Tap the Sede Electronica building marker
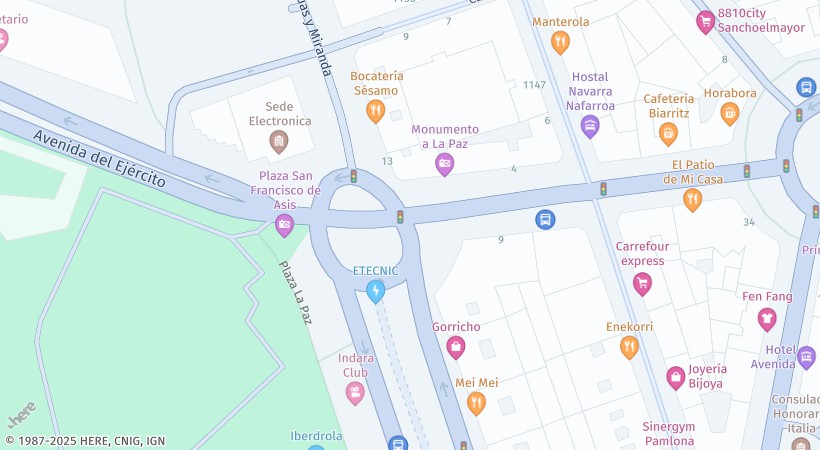The image size is (820, 450). click(x=279, y=143)
